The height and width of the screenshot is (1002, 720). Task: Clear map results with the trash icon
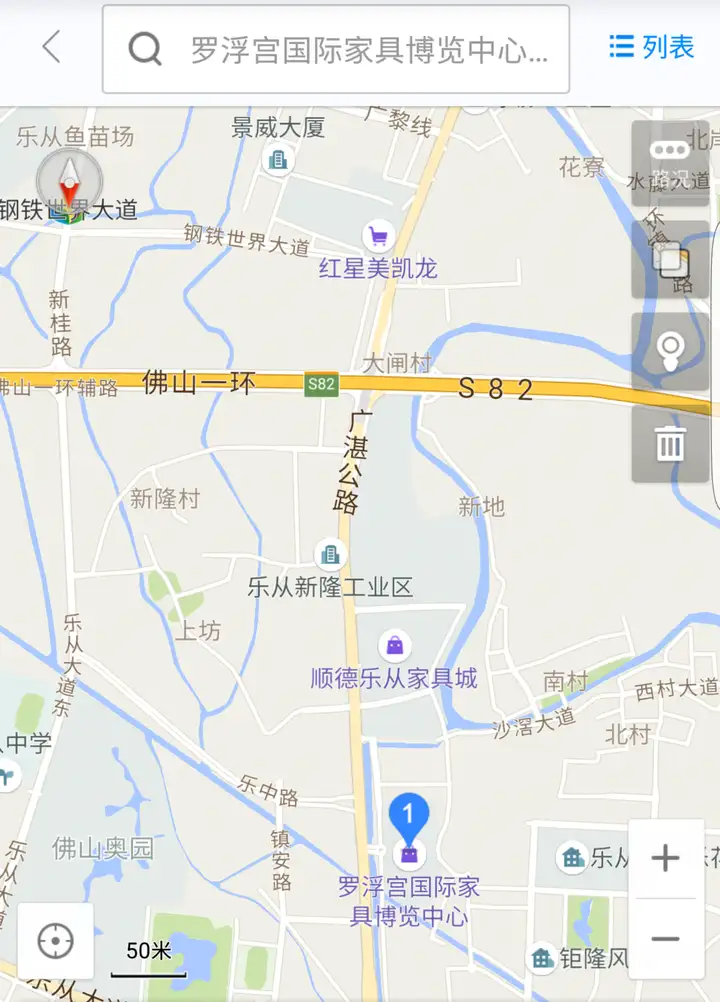670,443
